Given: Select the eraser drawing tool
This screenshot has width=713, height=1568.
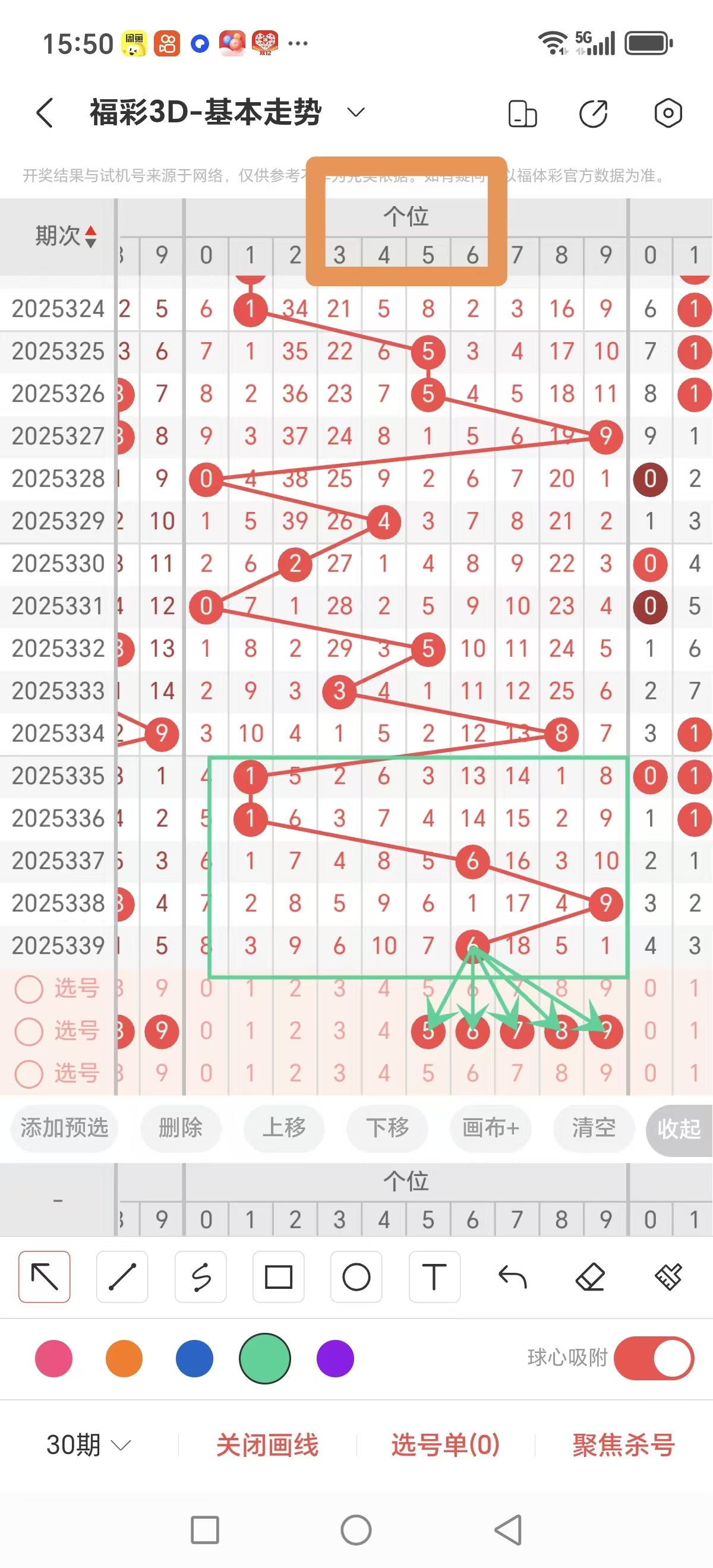Looking at the screenshot, I should pos(590,1276).
